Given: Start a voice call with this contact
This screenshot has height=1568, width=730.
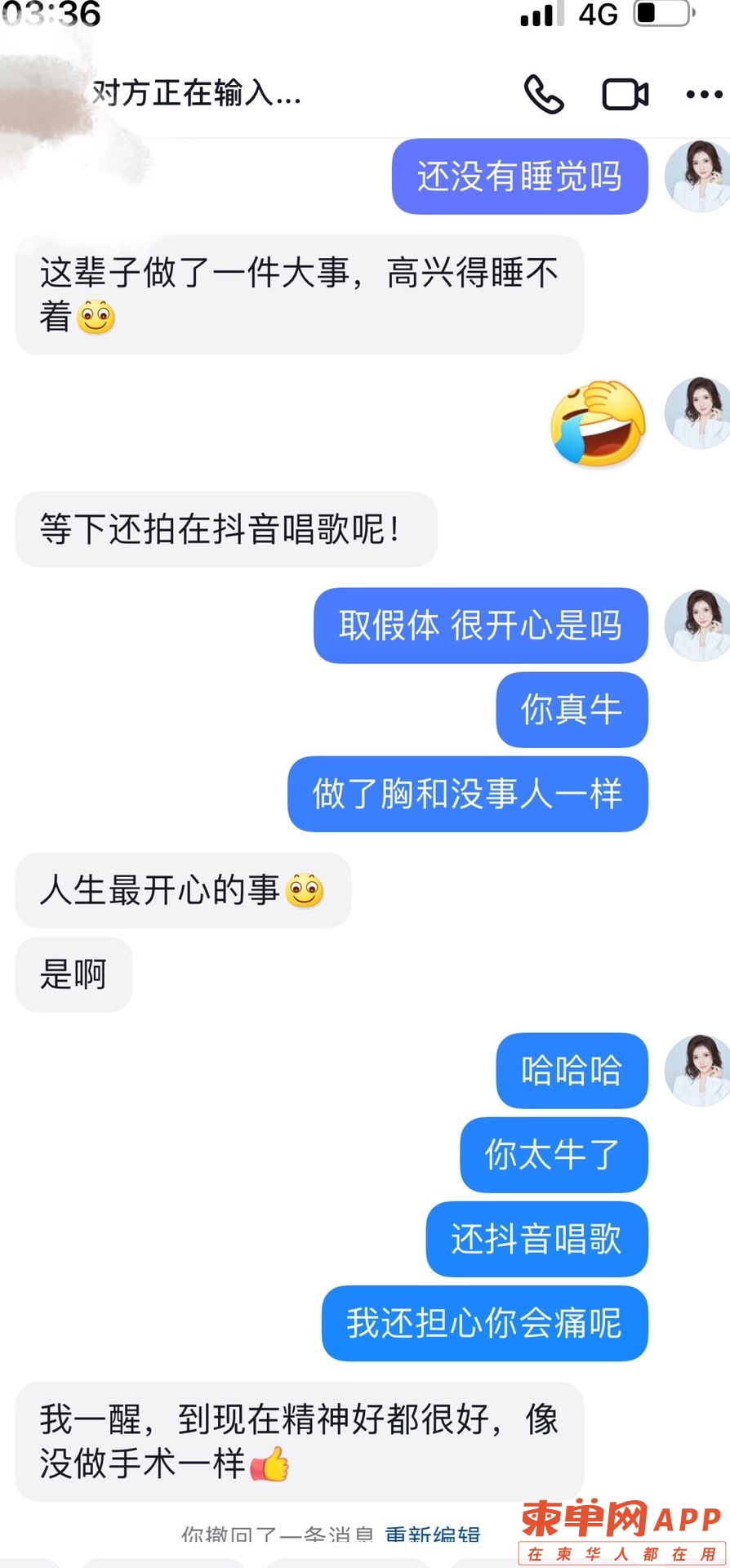Looking at the screenshot, I should 544,94.
